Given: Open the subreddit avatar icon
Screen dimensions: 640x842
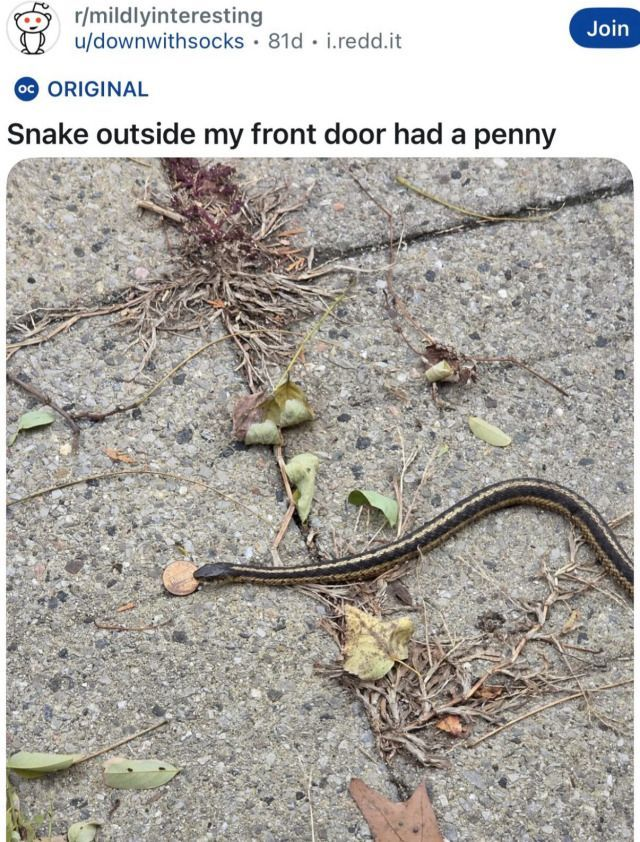Looking at the screenshot, I should pos(33,28).
